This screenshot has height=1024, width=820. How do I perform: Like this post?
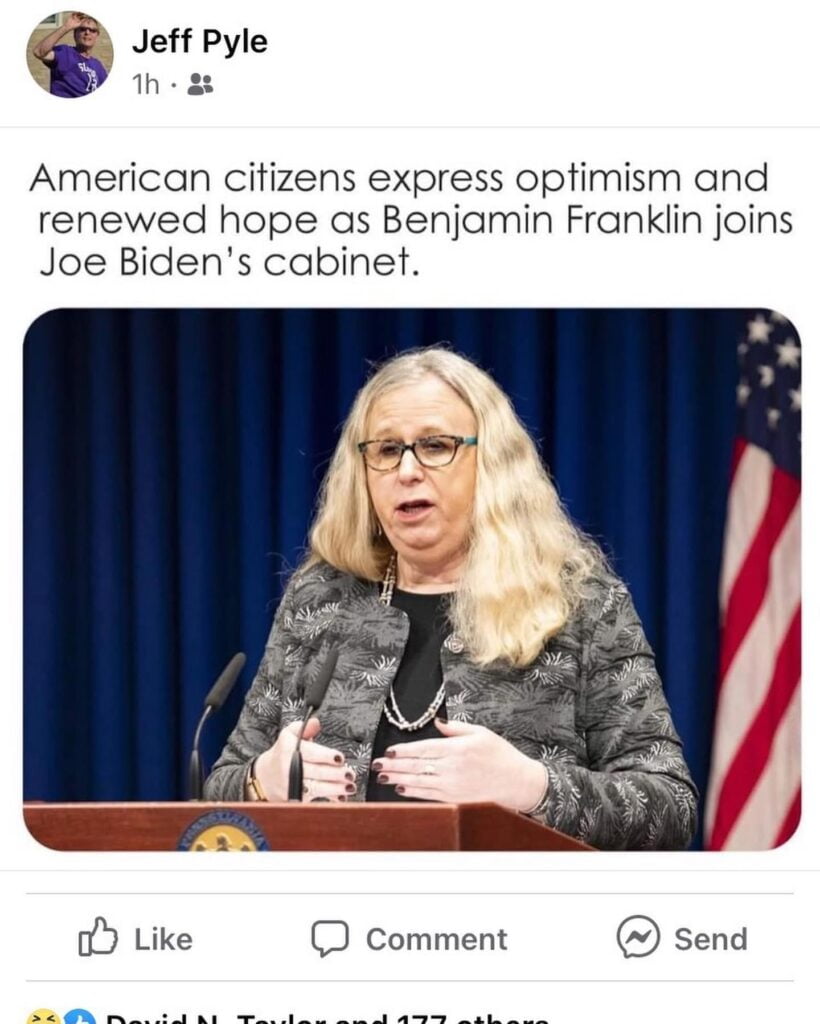pos(135,938)
